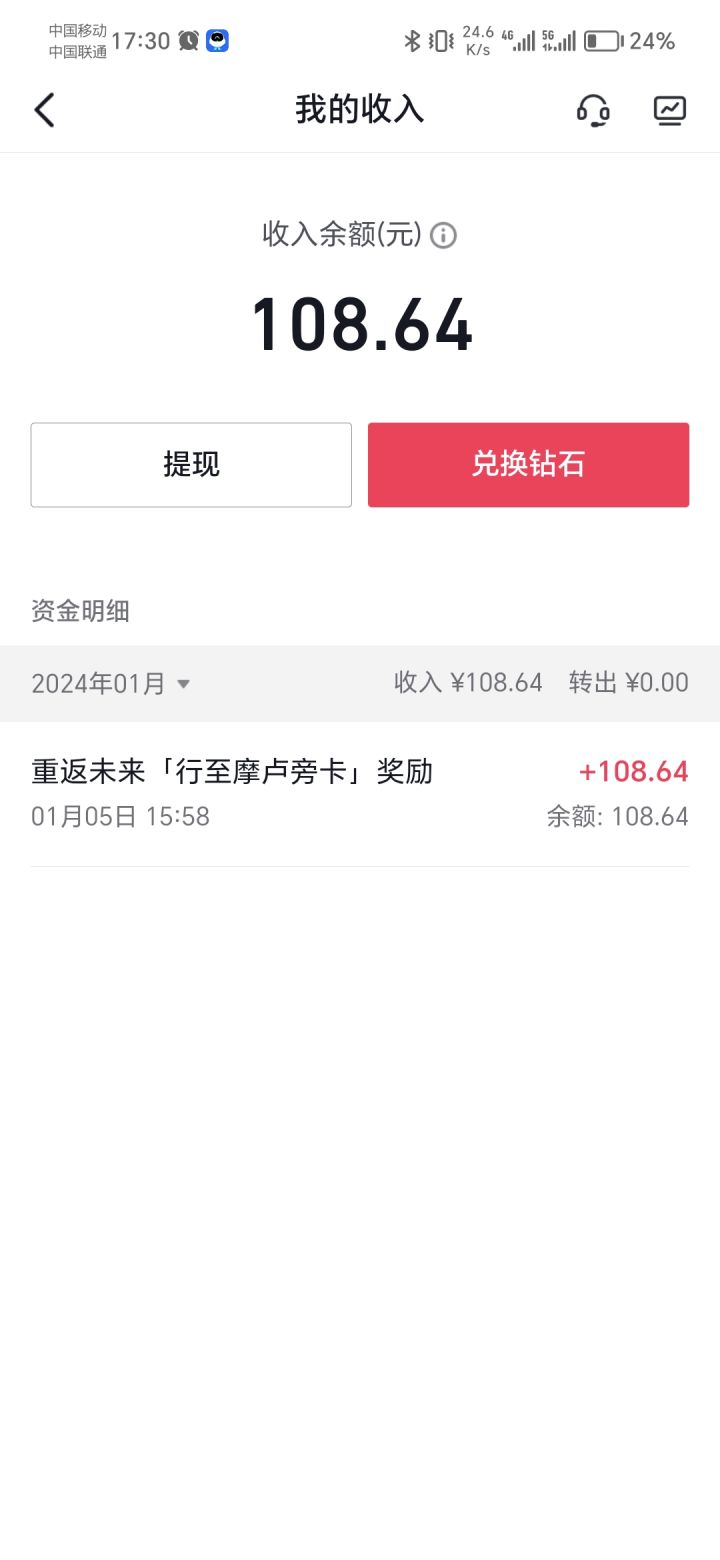Tap 兑换钻石 to exchange diamonds
Image resolution: width=720 pixels, height=1560 pixels.
click(x=528, y=465)
